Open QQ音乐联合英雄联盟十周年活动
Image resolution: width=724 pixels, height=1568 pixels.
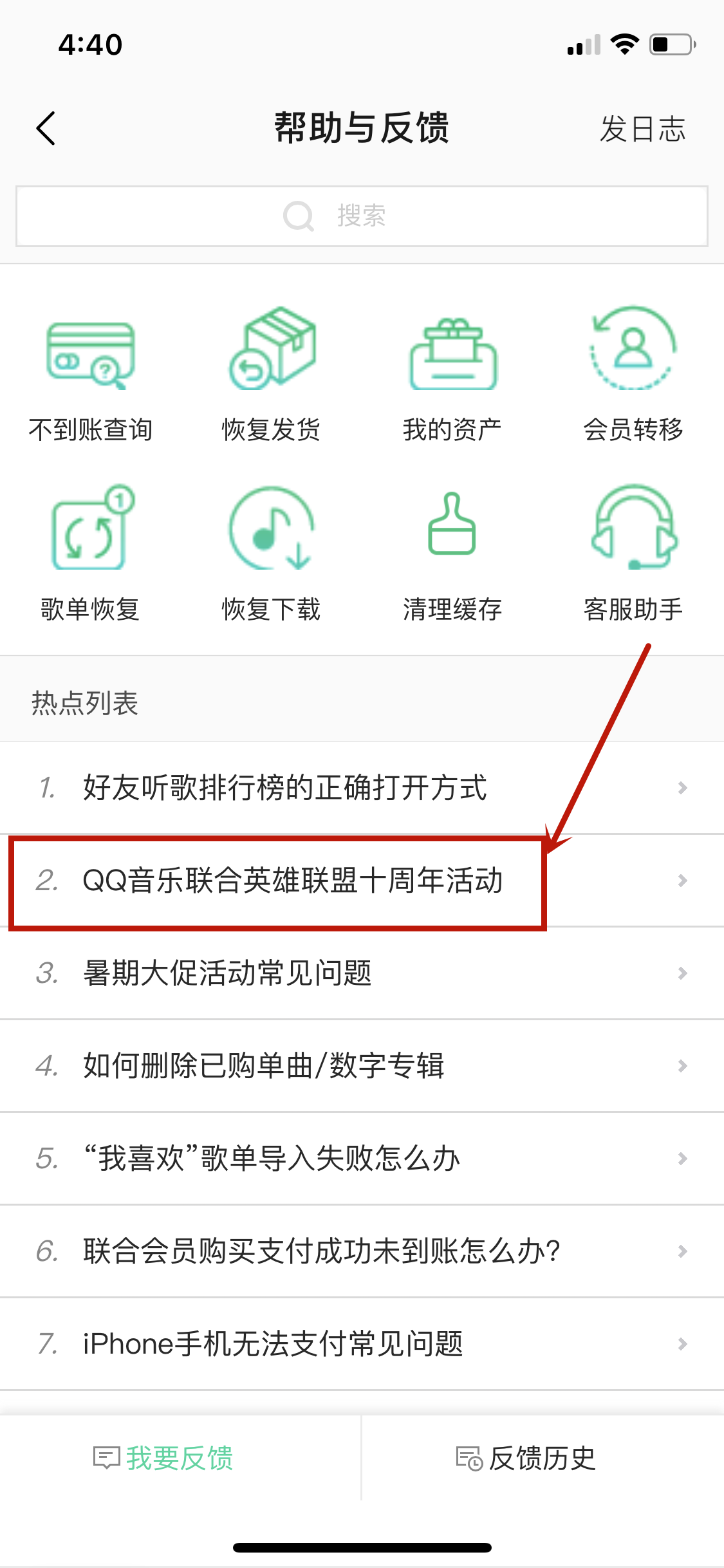[x=362, y=881]
